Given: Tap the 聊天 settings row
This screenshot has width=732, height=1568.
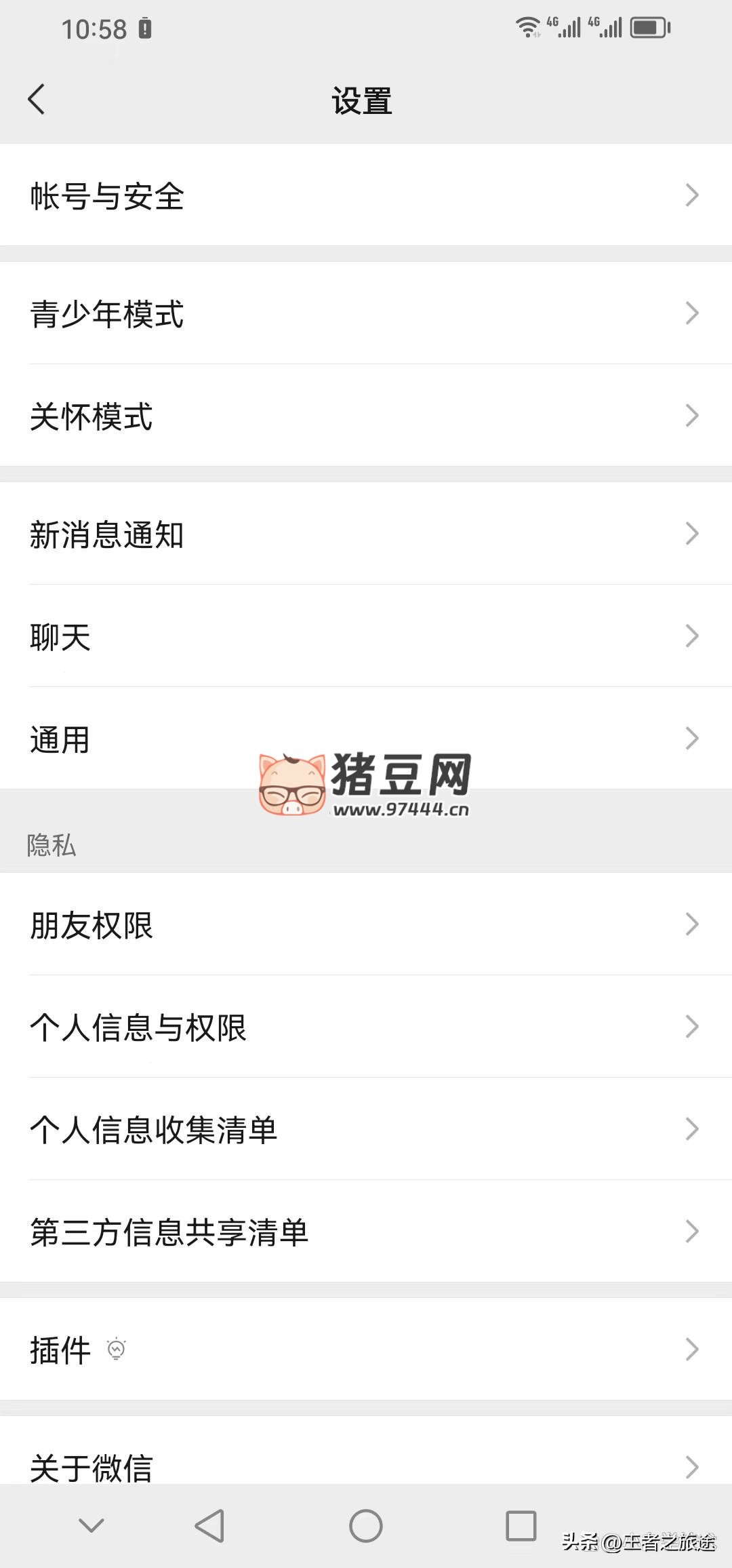Looking at the screenshot, I should click(366, 636).
